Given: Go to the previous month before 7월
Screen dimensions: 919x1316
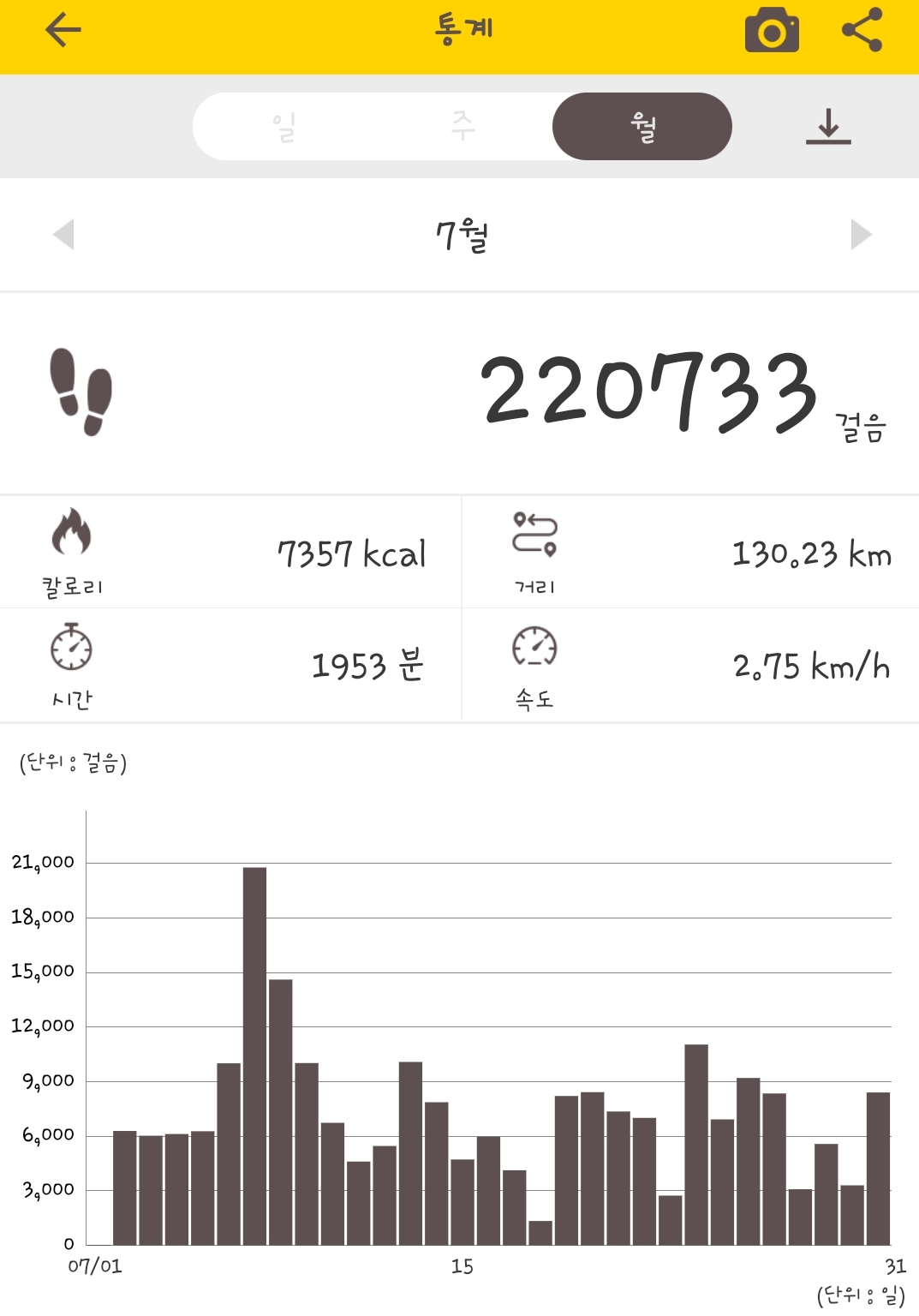Looking at the screenshot, I should pos(63,234).
